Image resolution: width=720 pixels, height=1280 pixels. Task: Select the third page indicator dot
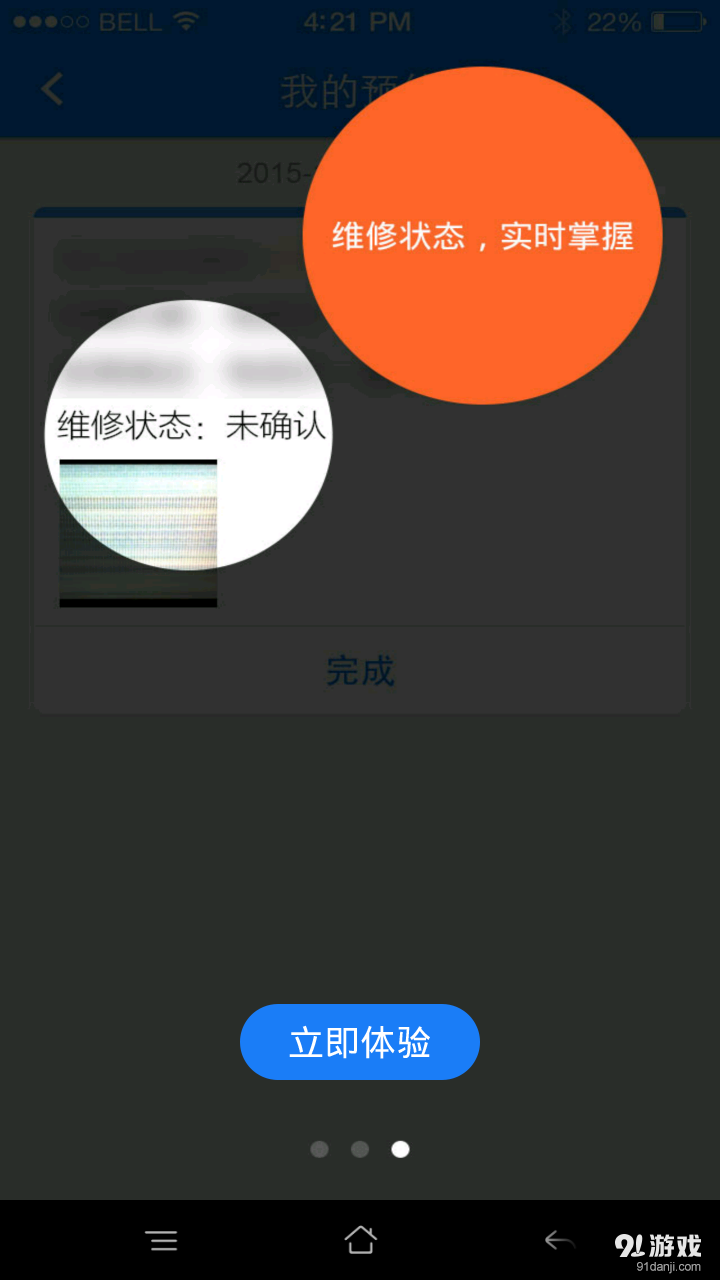pos(400,1150)
